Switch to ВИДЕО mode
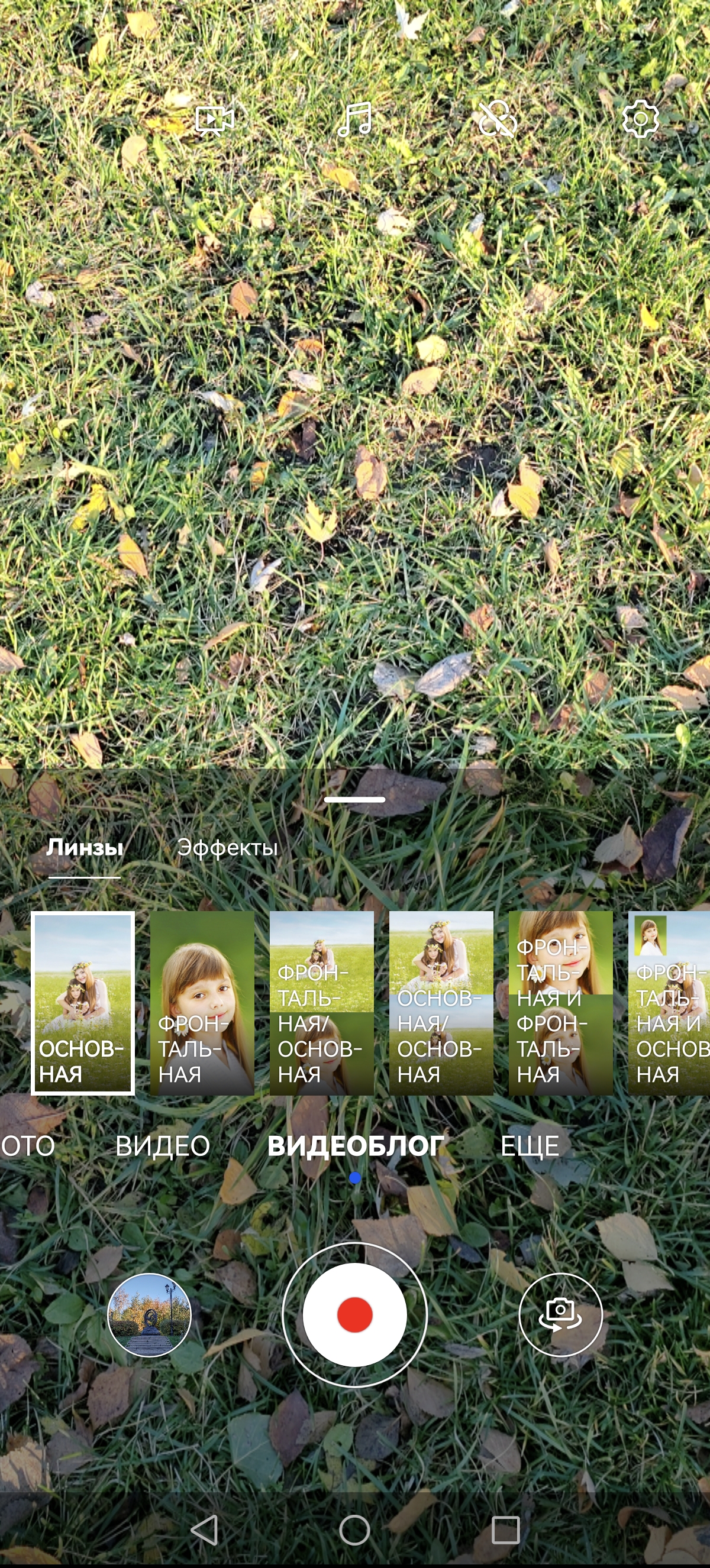 pos(163,1146)
